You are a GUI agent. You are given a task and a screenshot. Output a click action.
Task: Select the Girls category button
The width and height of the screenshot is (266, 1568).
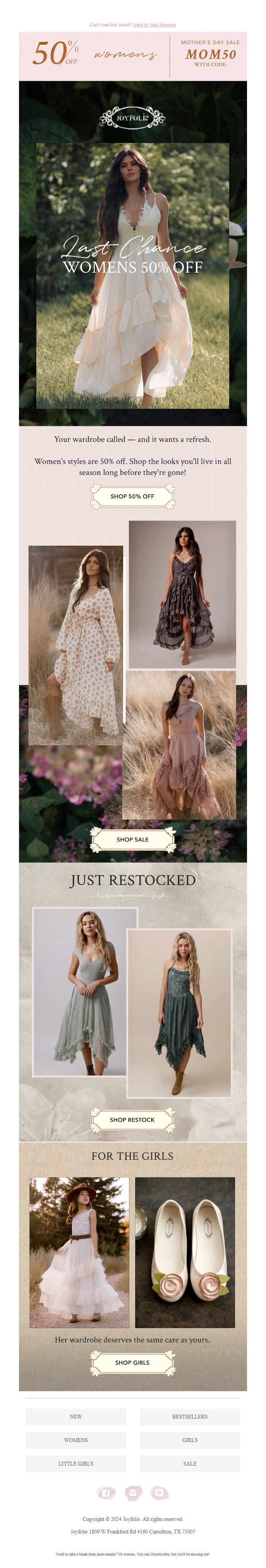(x=190, y=1440)
